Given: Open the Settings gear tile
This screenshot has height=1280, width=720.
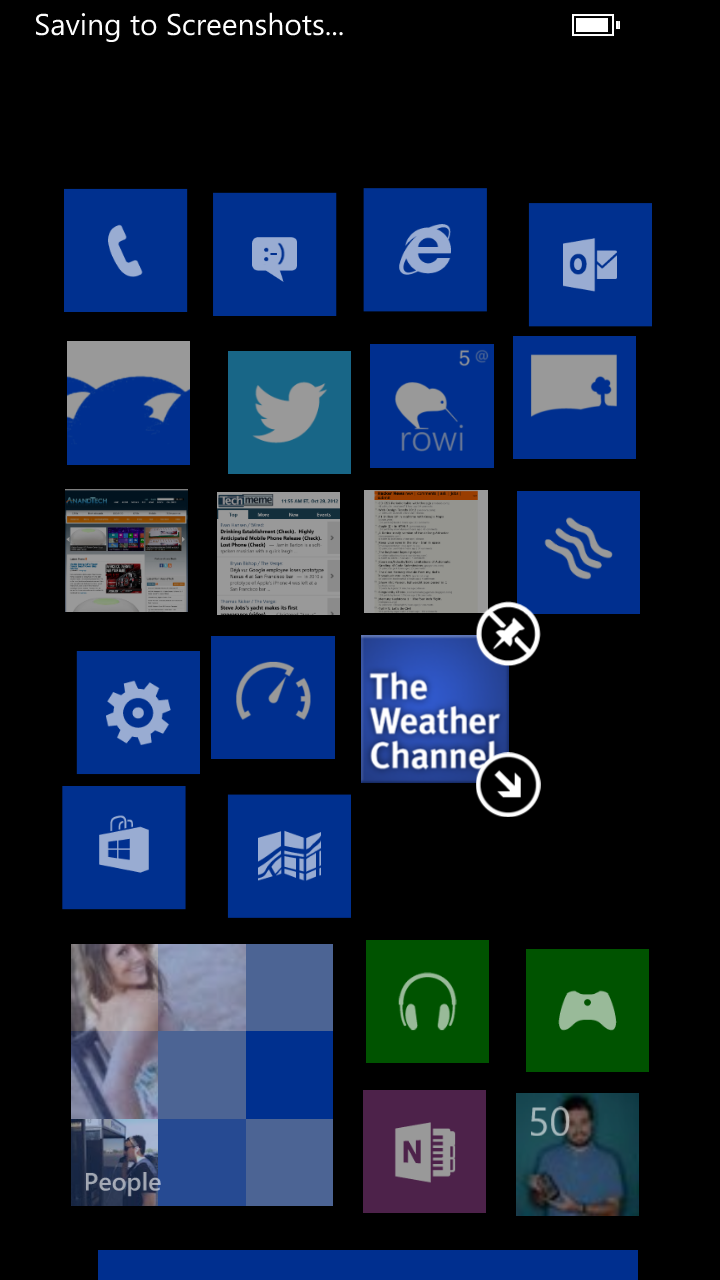Looking at the screenshot, I should (138, 712).
